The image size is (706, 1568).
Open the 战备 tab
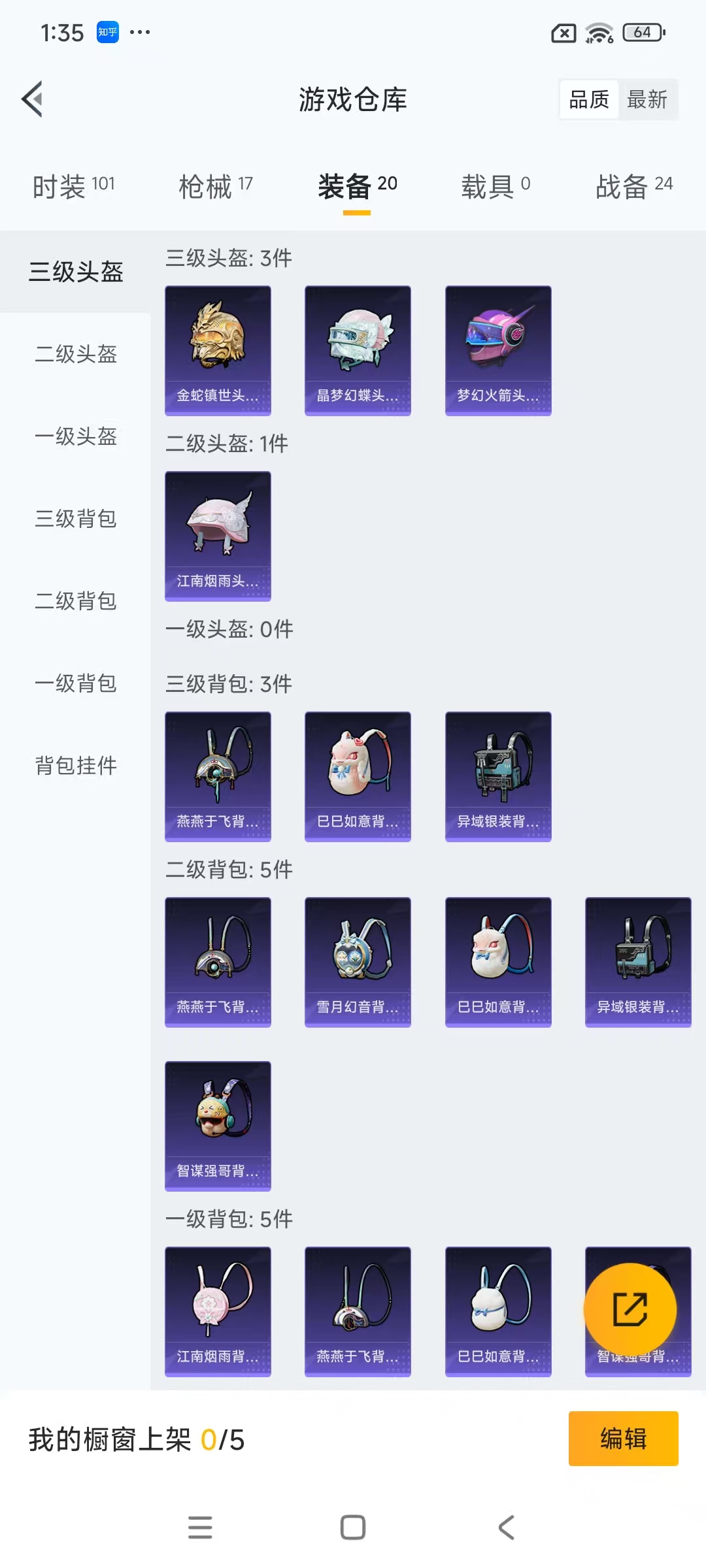(633, 187)
